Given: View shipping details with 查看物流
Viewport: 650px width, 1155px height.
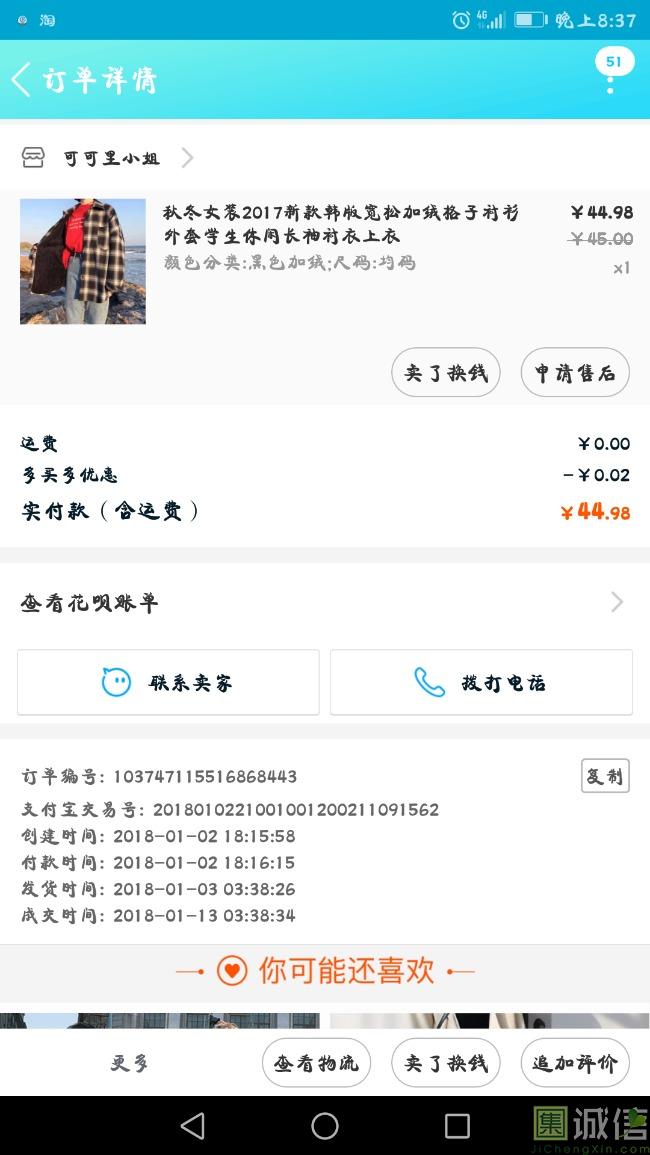Looking at the screenshot, I should 316,1063.
